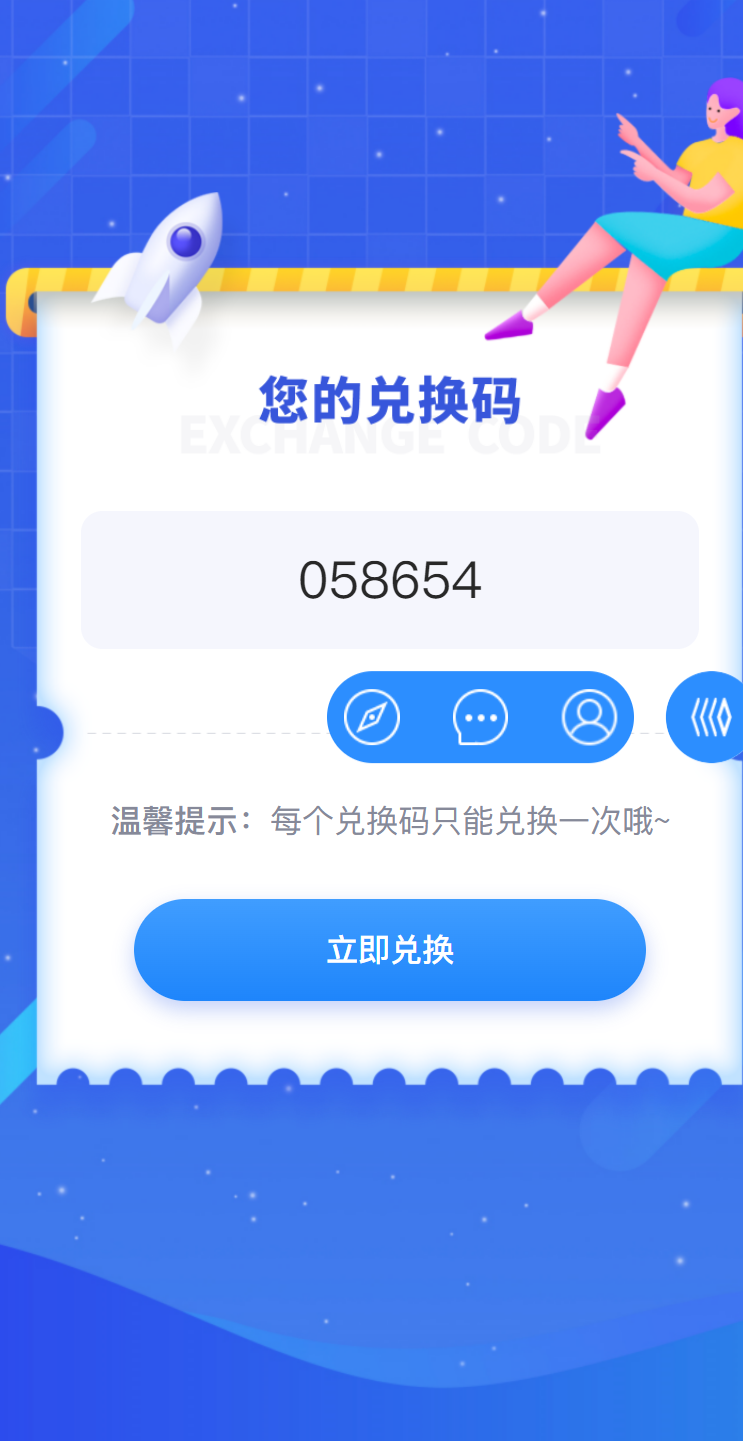Open the chat bubble messages icon

[480, 717]
